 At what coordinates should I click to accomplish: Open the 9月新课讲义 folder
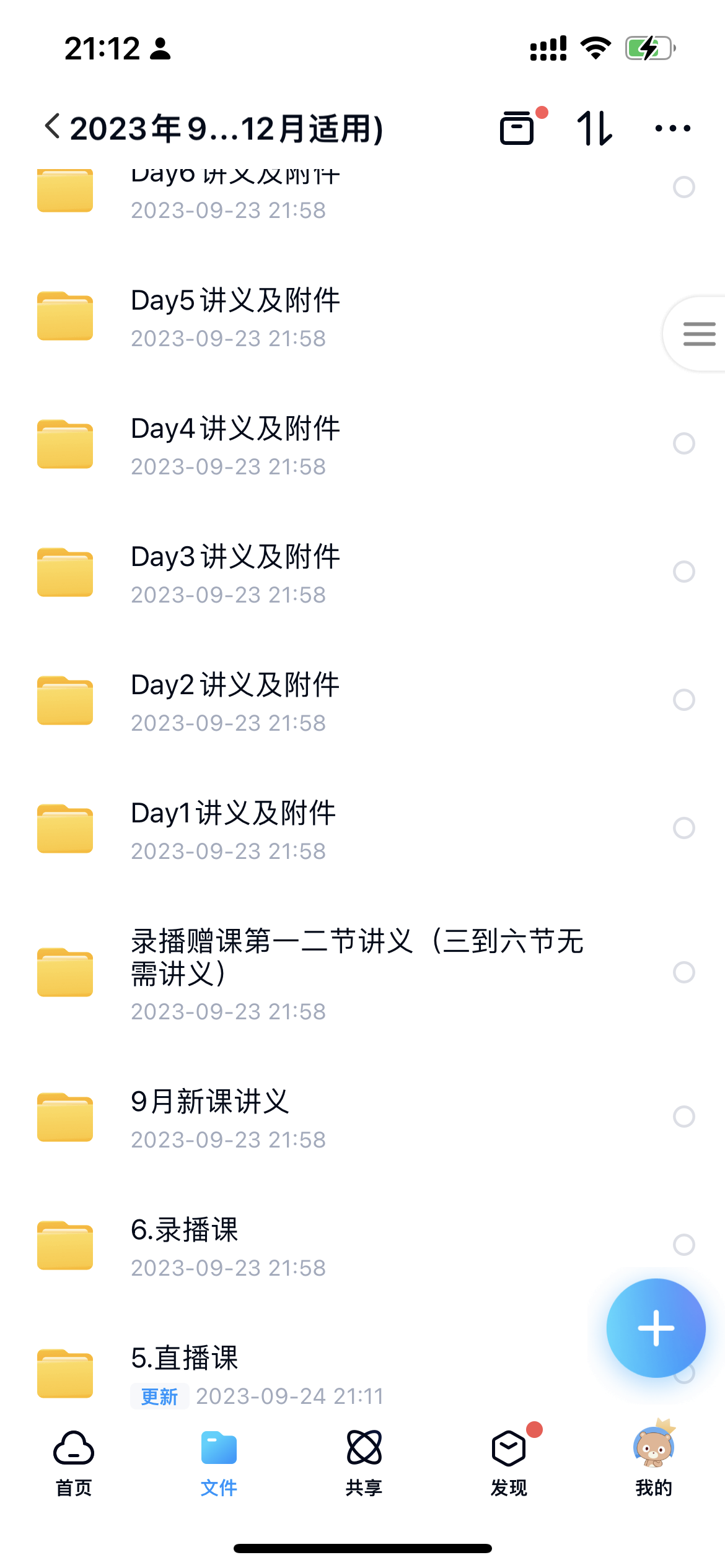(362, 1118)
